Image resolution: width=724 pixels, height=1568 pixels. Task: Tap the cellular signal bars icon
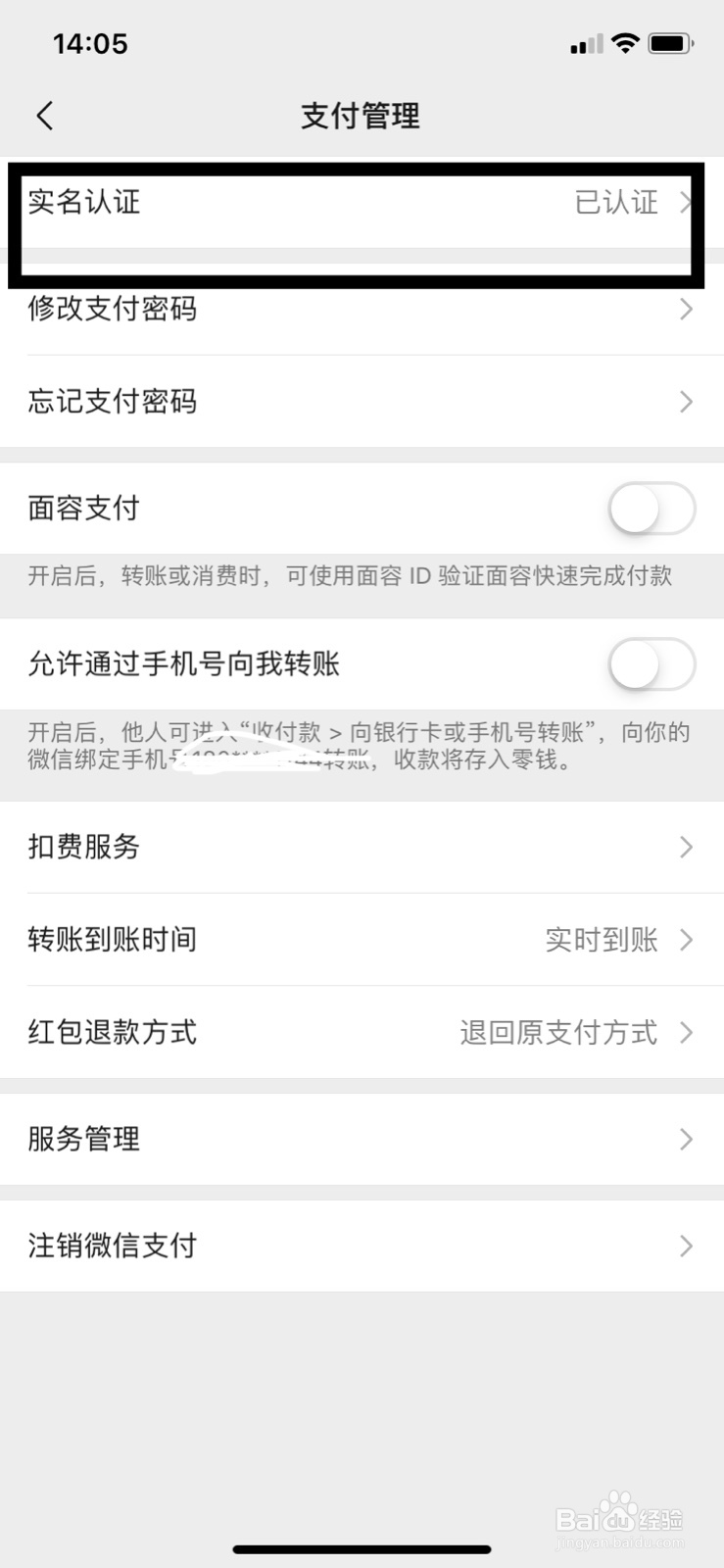pyautogui.click(x=585, y=44)
